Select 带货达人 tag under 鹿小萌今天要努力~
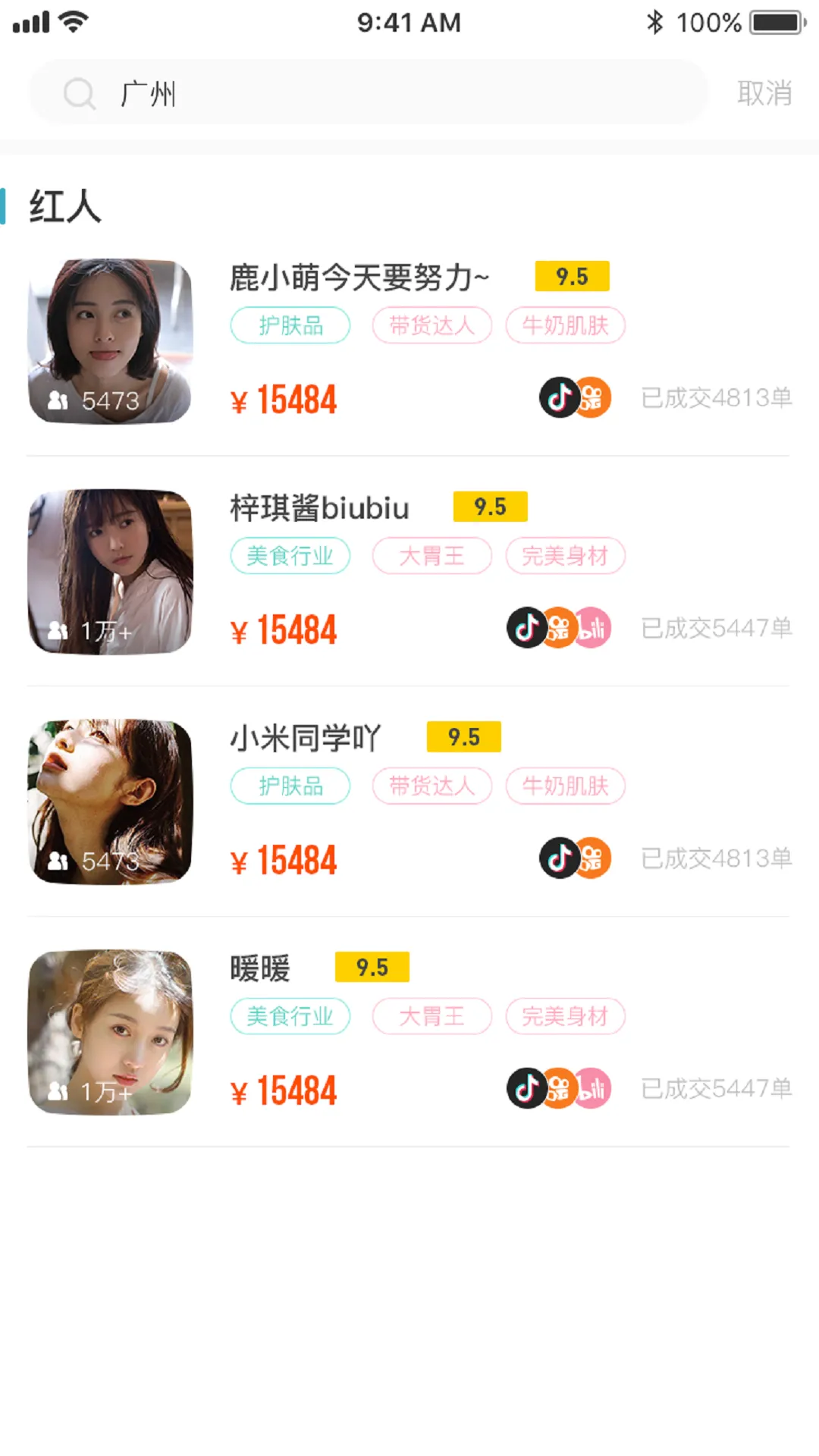The height and width of the screenshot is (1456, 819). 431,325
